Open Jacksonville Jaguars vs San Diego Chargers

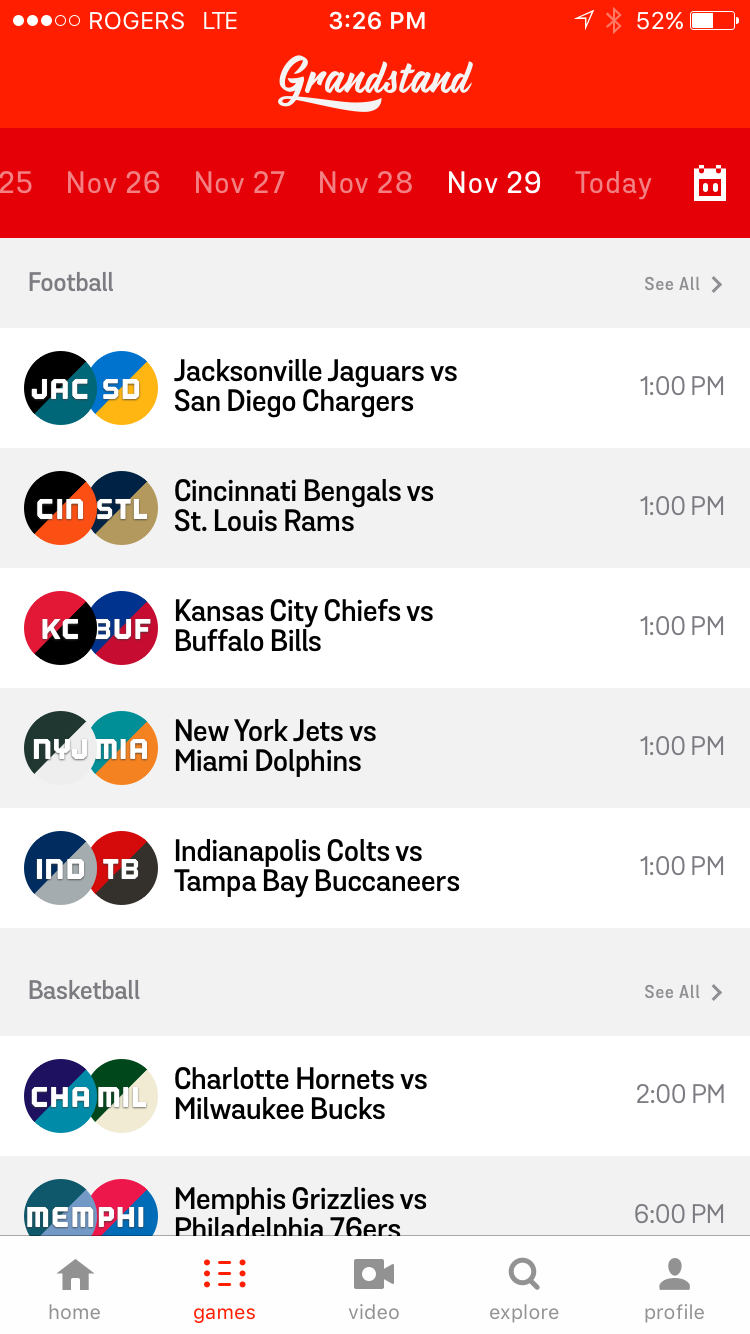(375, 387)
